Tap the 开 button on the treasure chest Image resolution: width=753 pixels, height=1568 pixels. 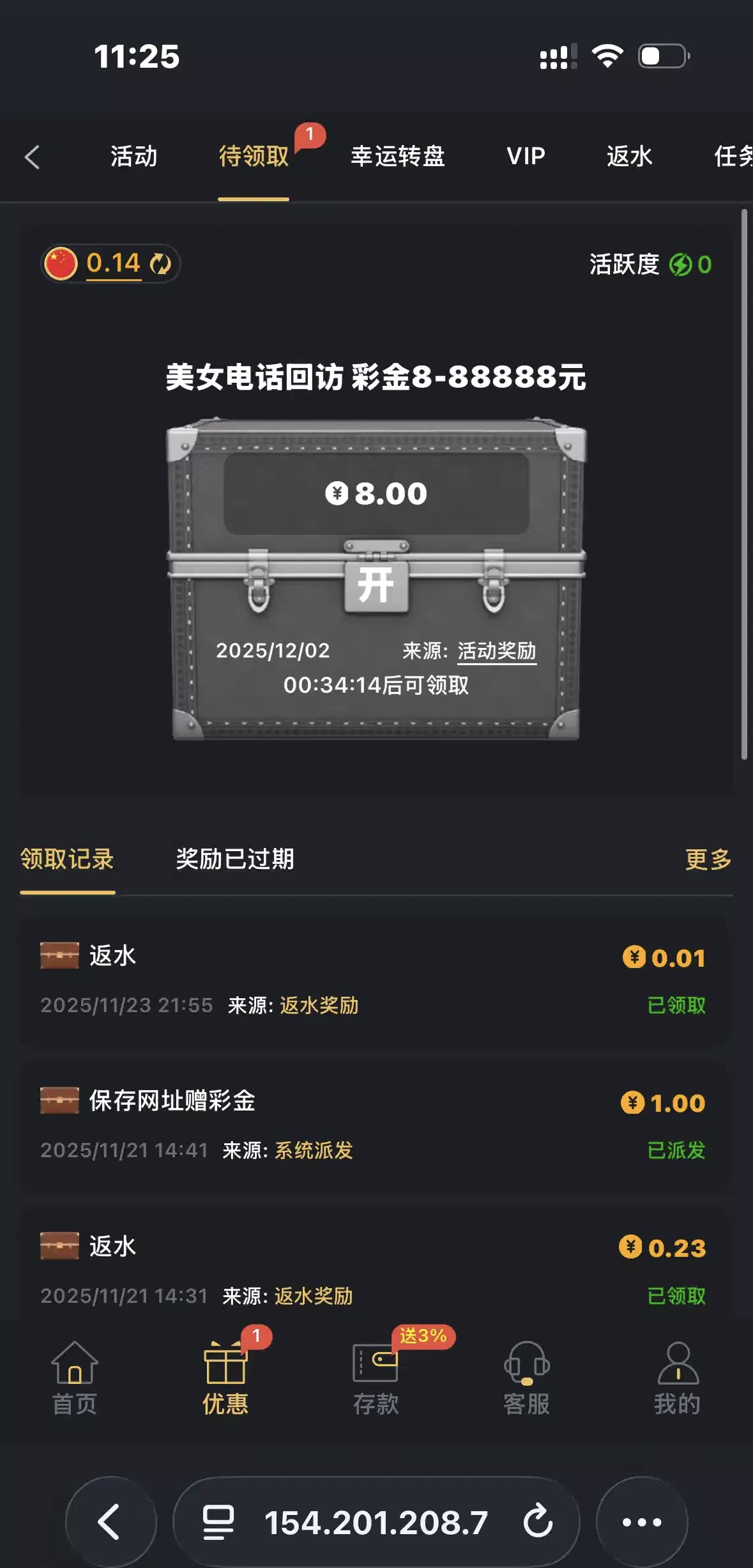tap(376, 585)
